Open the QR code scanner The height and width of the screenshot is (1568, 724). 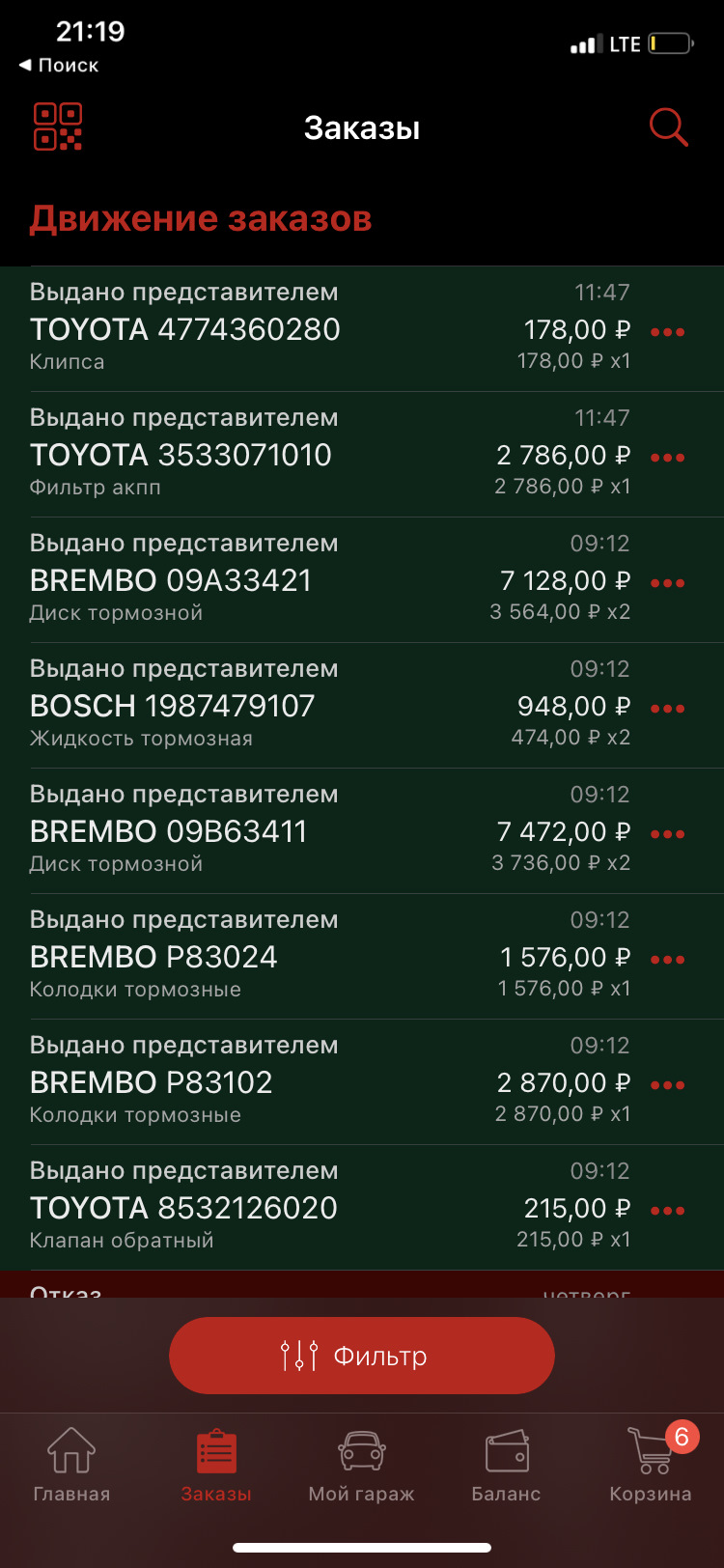click(x=58, y=126)
